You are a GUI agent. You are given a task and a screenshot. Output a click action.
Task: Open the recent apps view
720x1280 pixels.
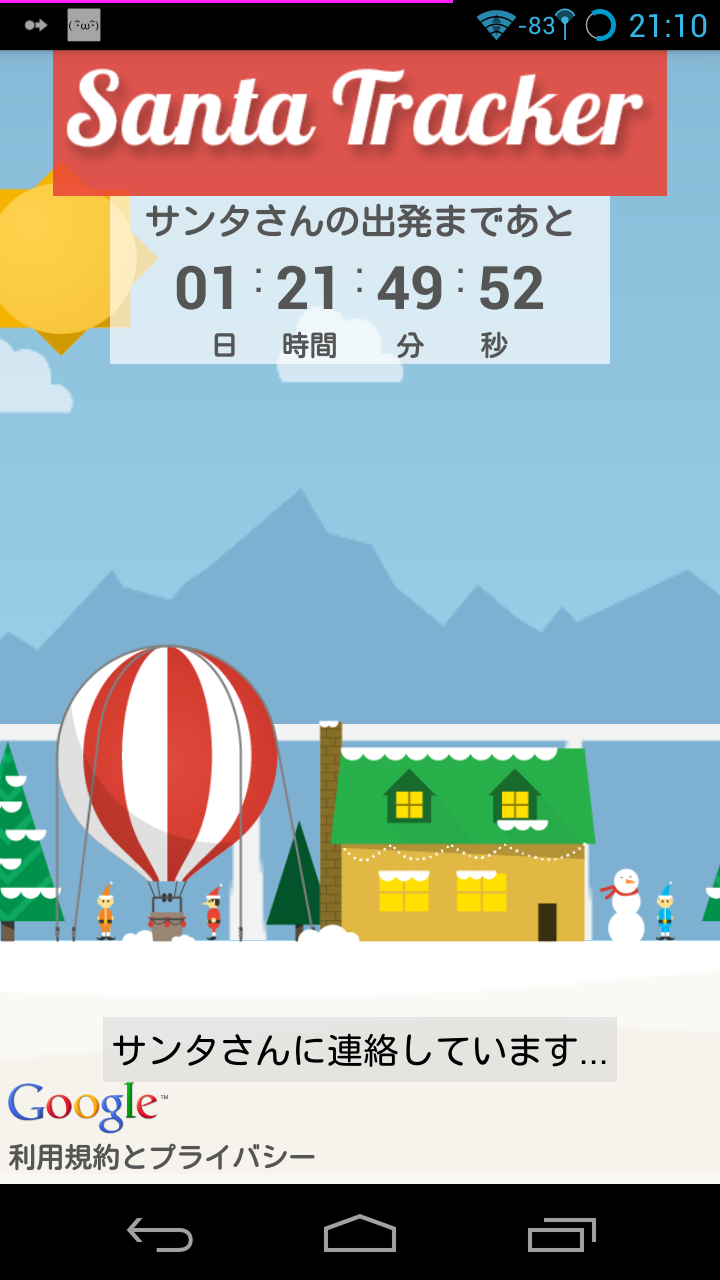click(561, 1234)
